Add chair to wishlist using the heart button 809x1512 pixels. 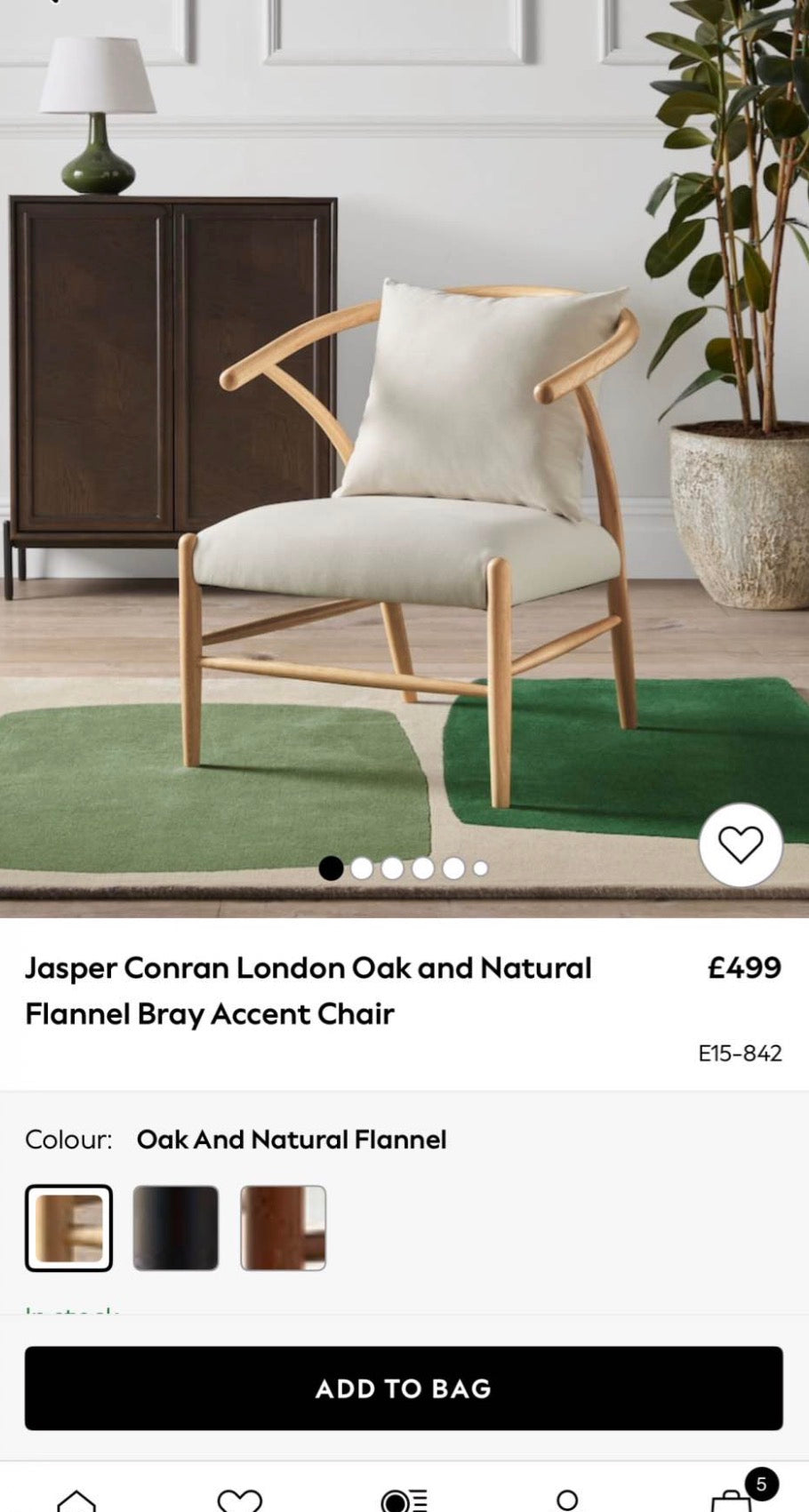pyautogui.click(x=740, y=845)
